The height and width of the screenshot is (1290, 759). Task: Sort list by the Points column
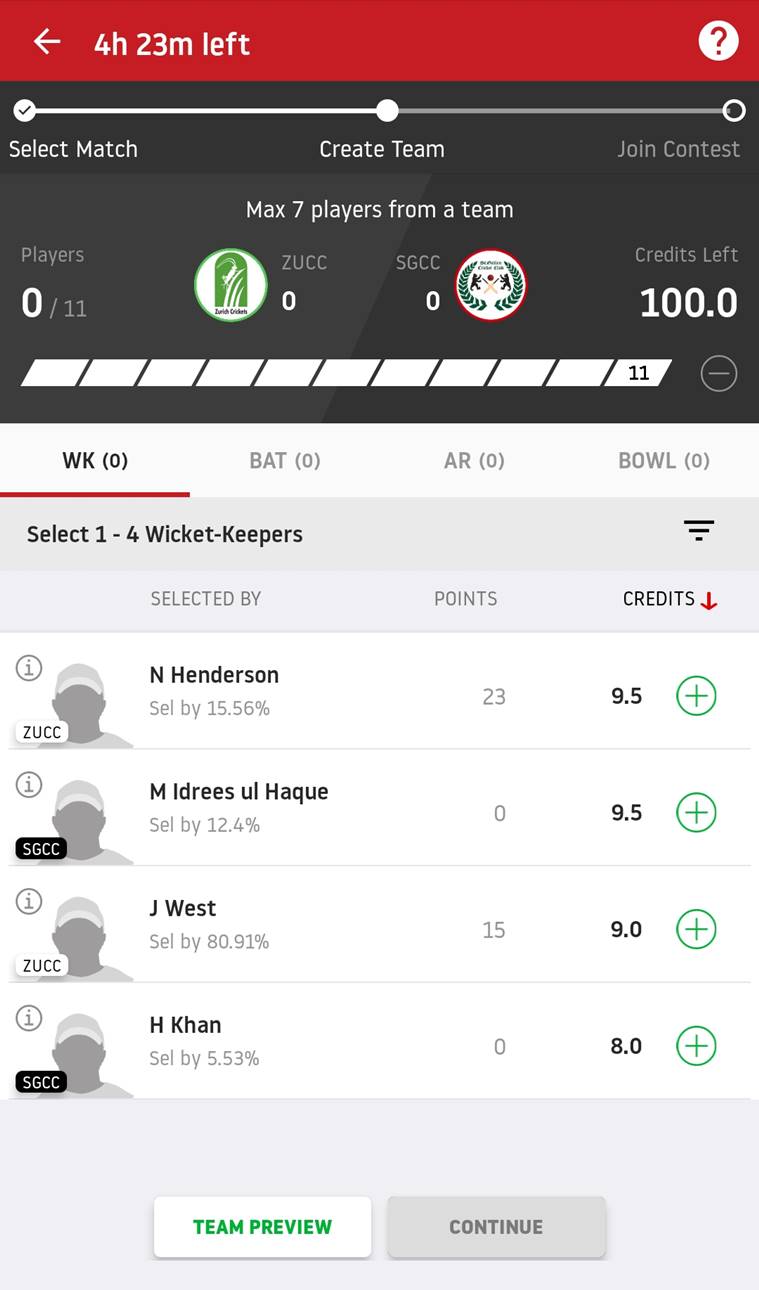point(465,598)
